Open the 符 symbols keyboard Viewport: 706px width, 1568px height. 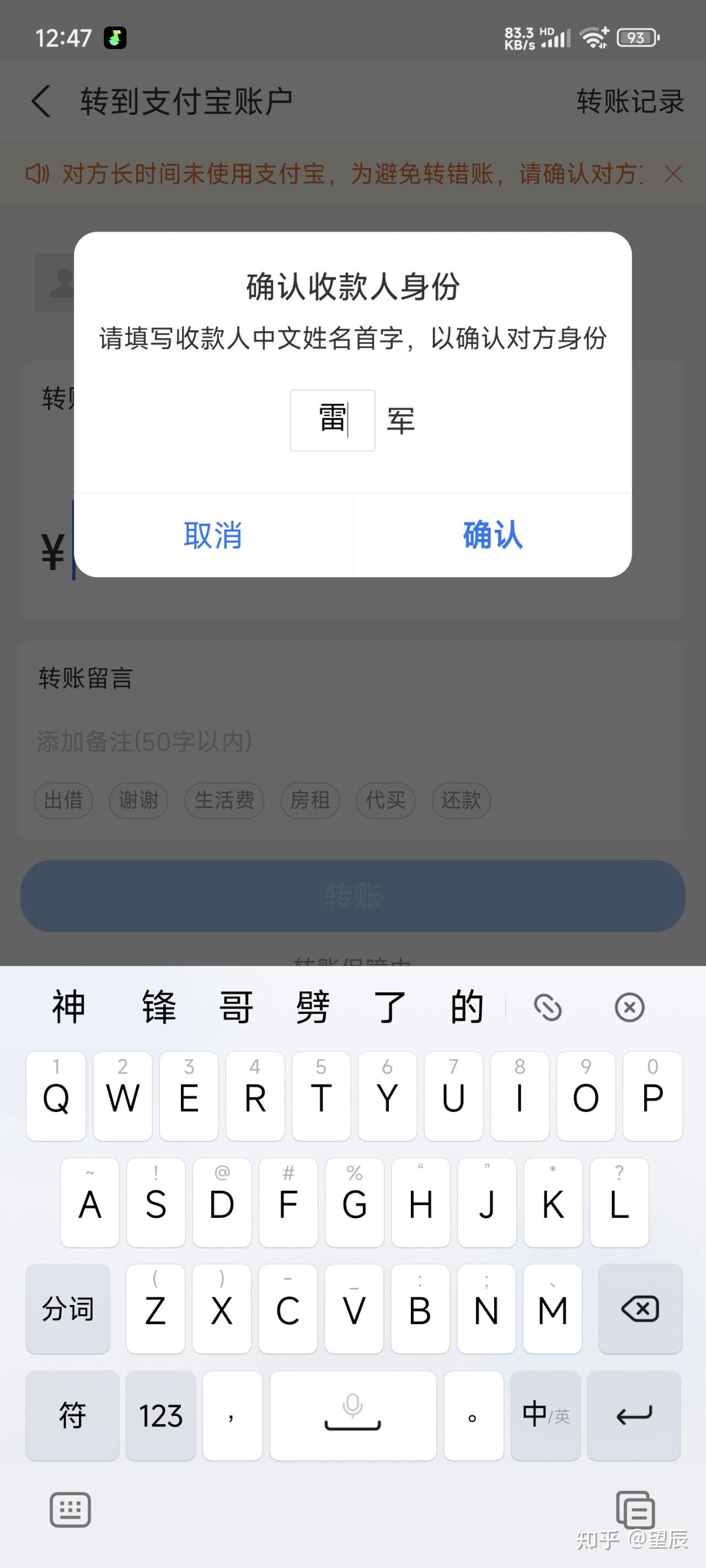pos(72,1415)
